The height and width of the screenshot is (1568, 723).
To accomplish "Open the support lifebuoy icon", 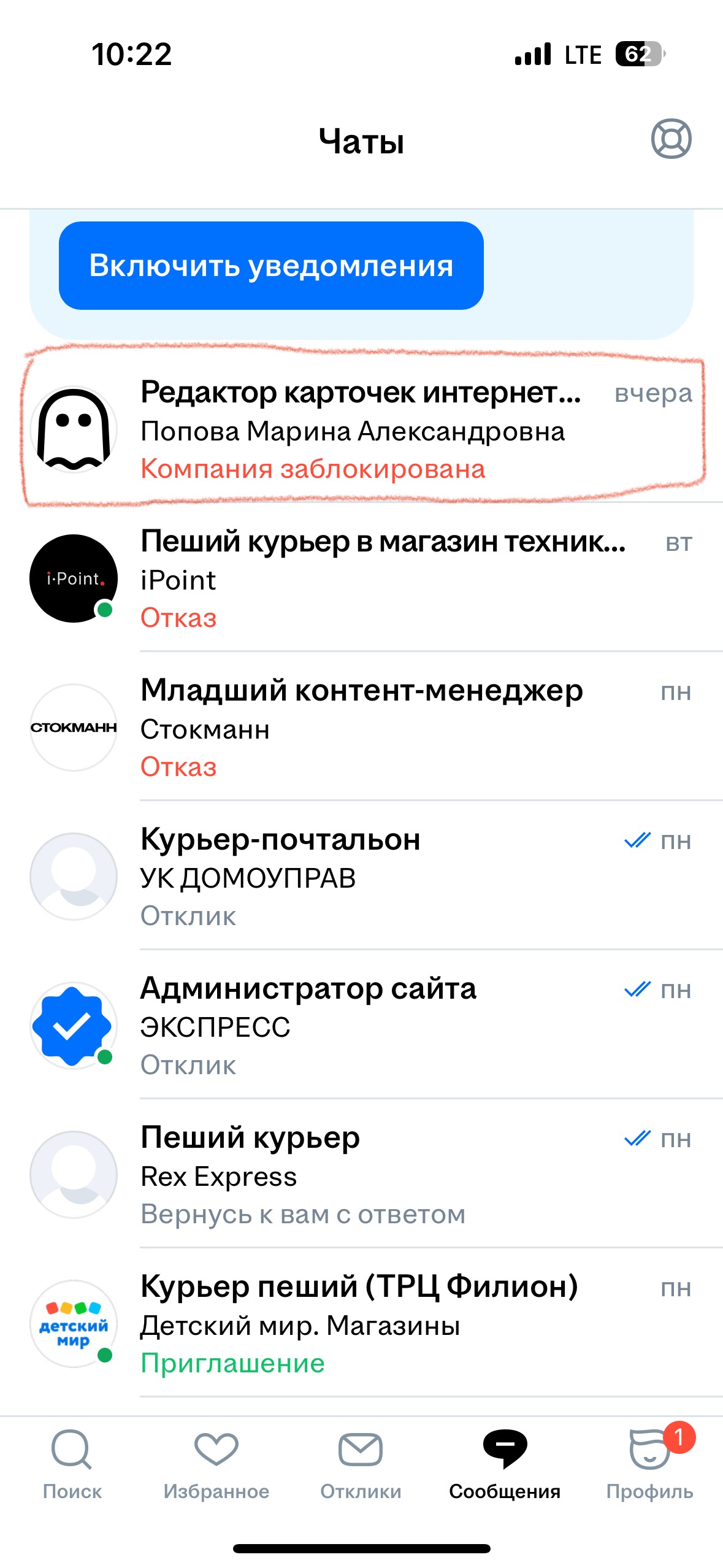I will (671, 139).
